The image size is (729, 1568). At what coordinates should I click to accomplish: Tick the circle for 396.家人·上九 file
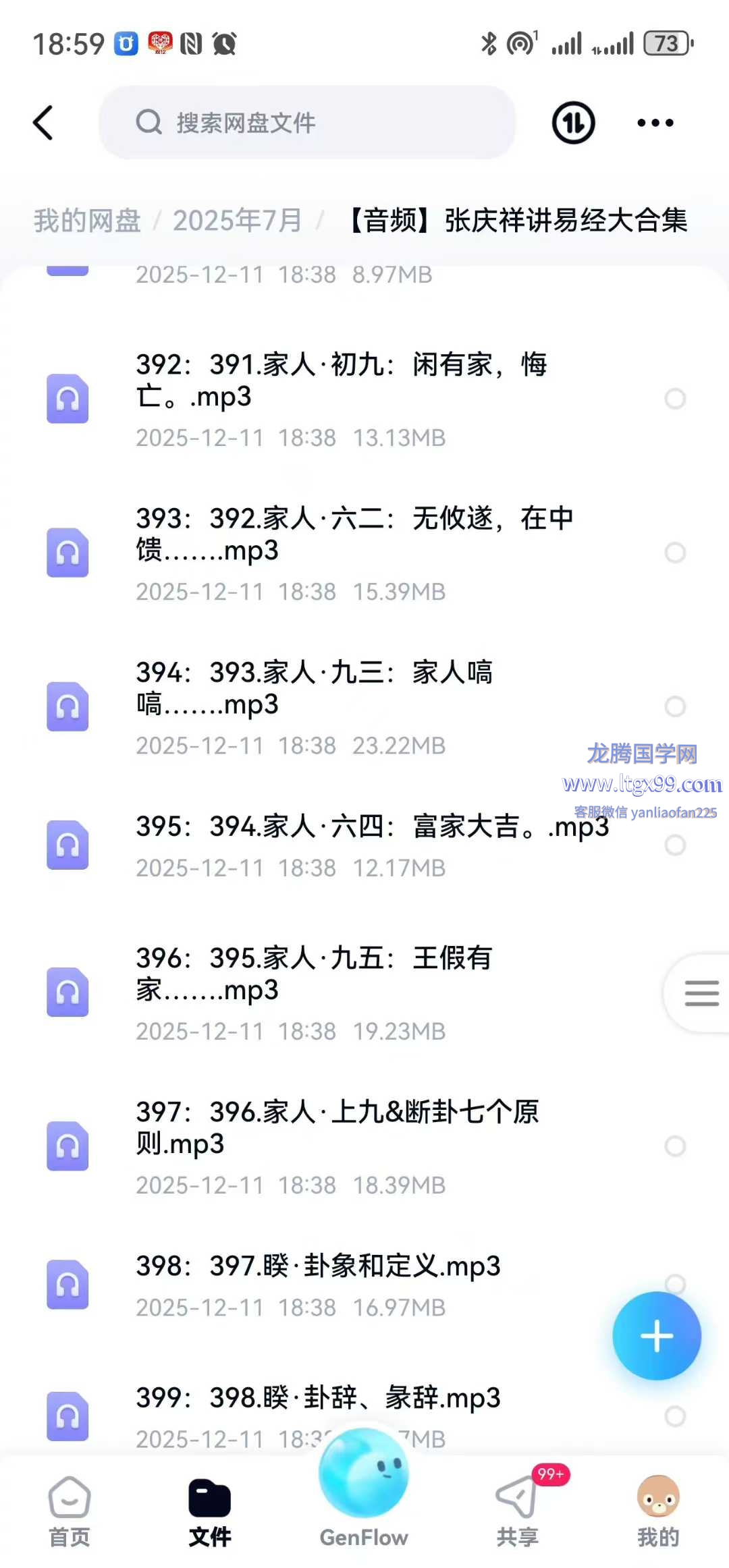tap(675, 1146)
